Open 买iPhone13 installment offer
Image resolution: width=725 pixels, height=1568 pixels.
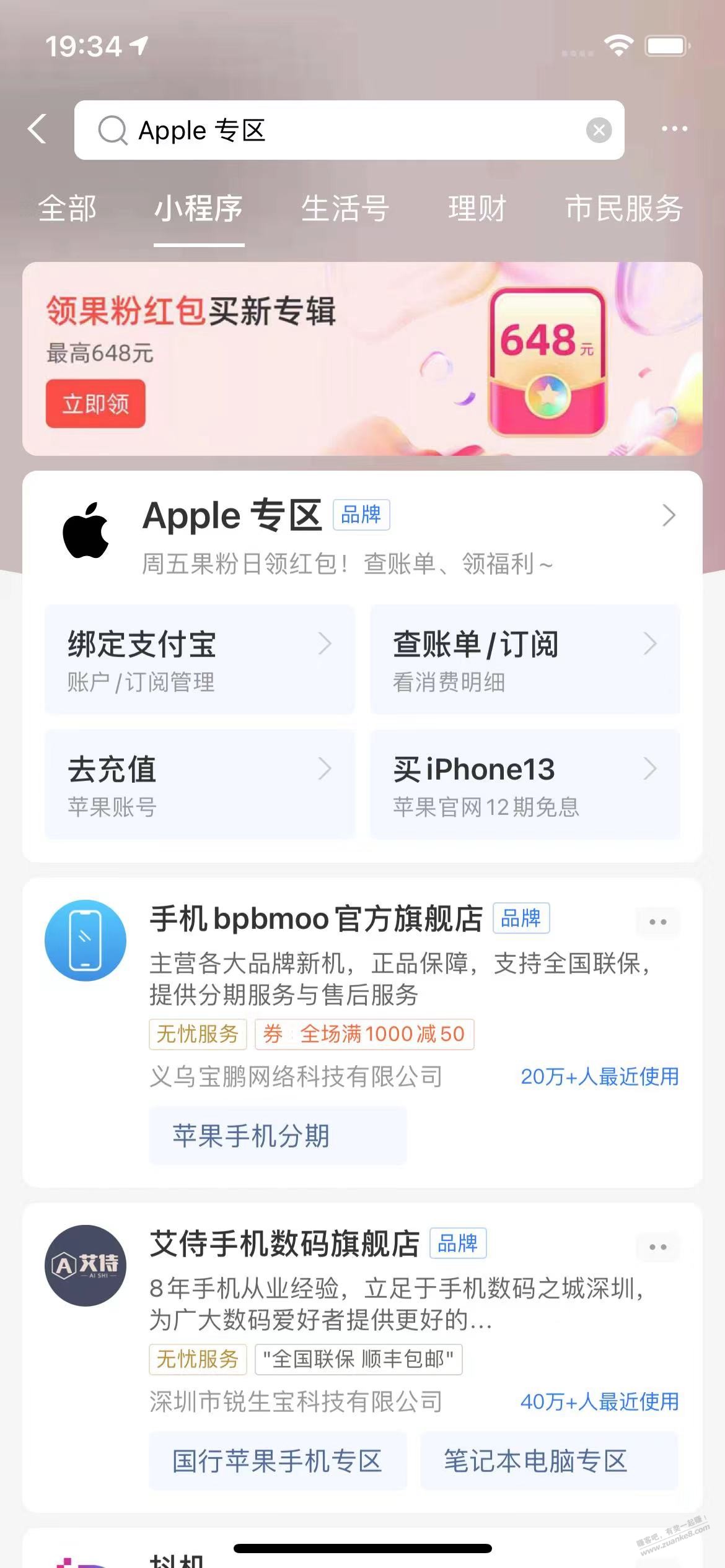[525, 785]
